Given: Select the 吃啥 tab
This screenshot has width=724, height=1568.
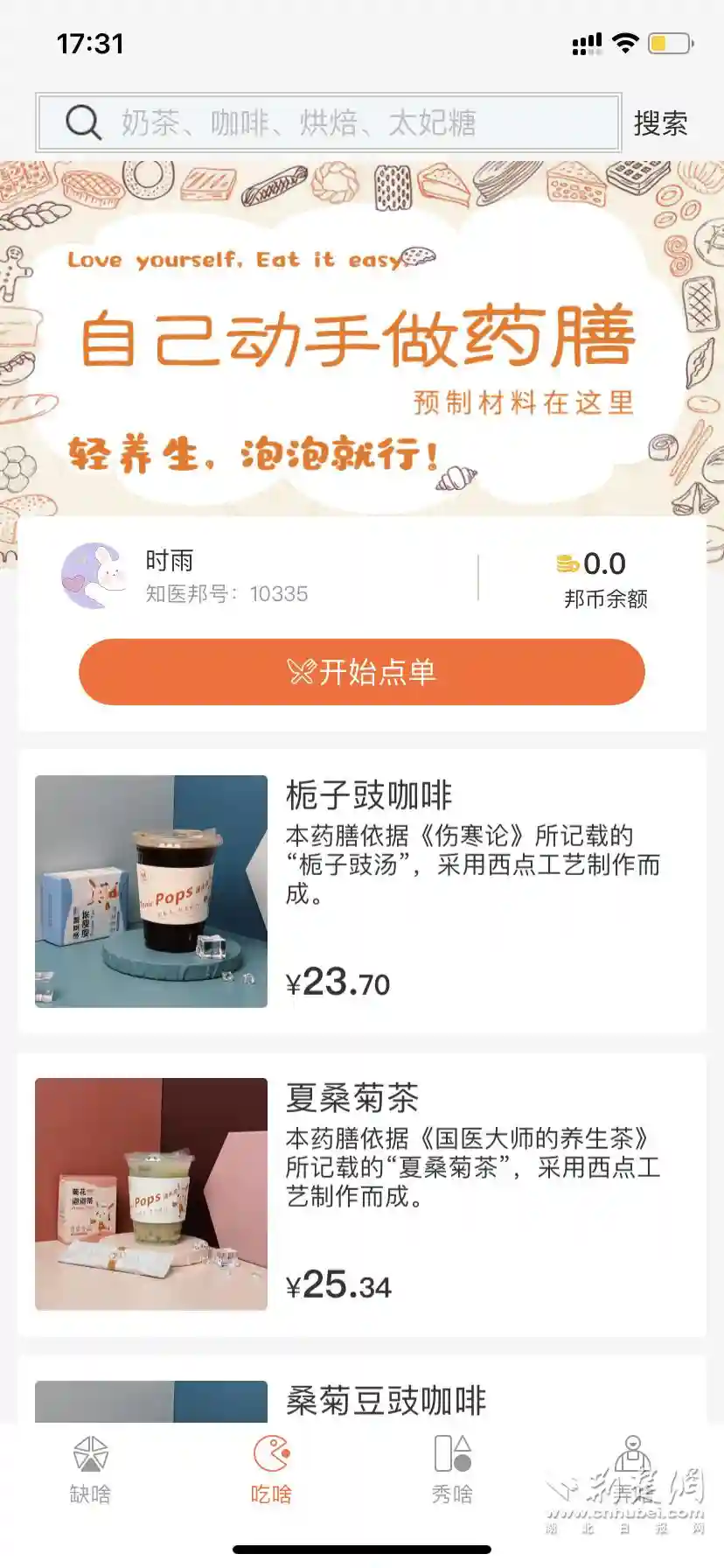Looking at the screenshot, I should click(271, 1471).
